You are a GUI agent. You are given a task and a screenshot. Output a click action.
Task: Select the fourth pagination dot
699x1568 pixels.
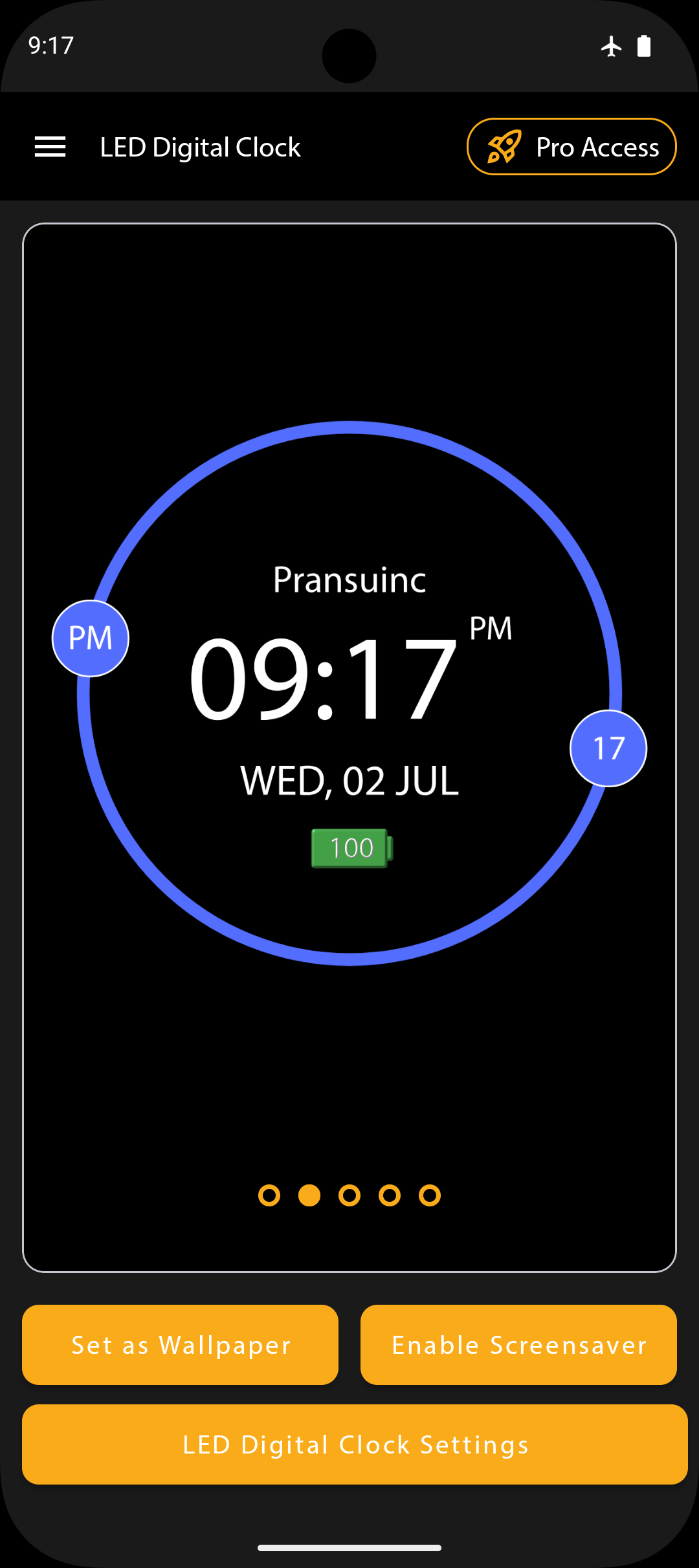pos(389,1195)
